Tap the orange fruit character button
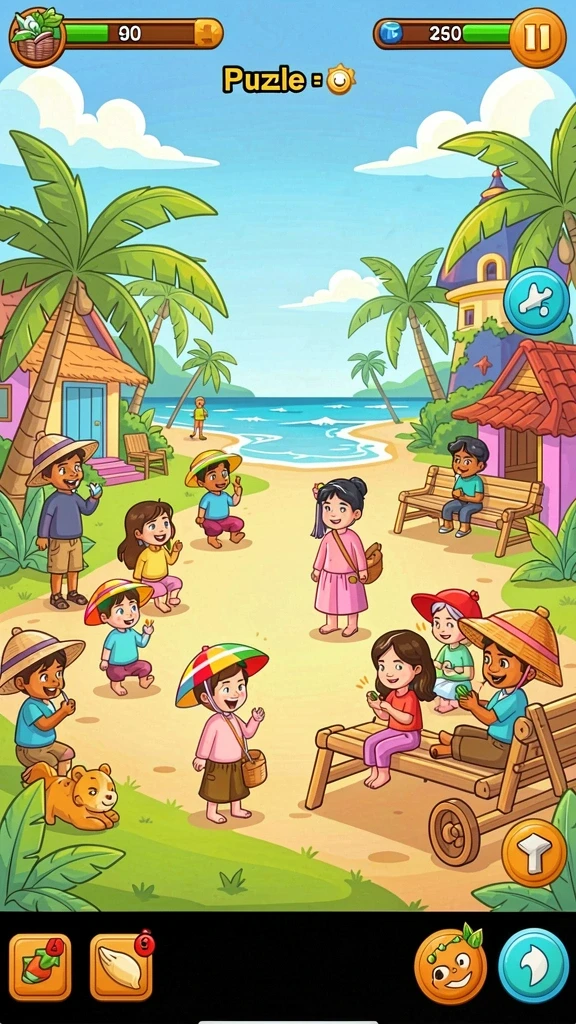Screen dimensions: 576x1024 coord(451,965)
